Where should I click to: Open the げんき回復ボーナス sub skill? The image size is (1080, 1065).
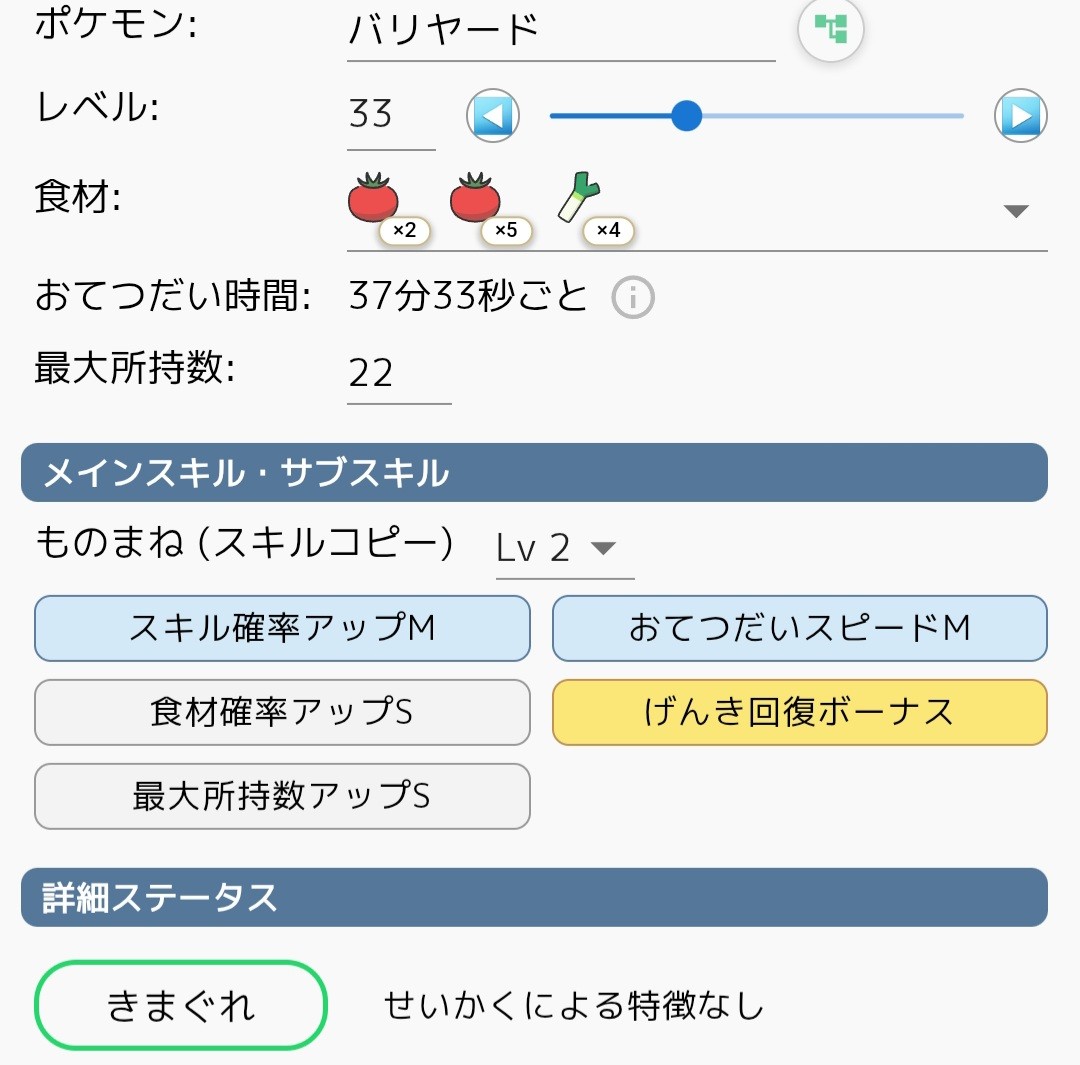799,712
